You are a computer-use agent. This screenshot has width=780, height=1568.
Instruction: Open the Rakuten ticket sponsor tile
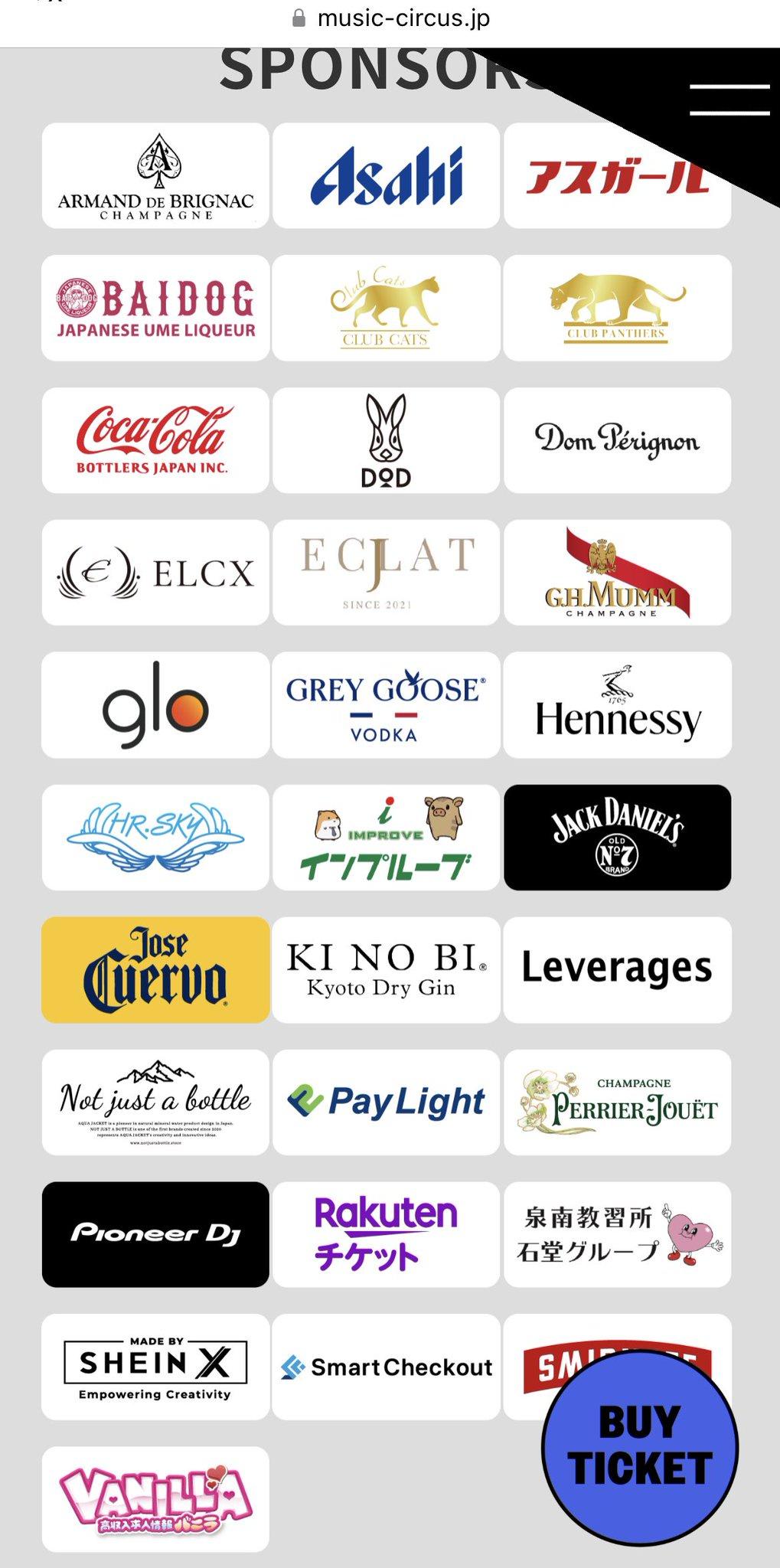386,1235
